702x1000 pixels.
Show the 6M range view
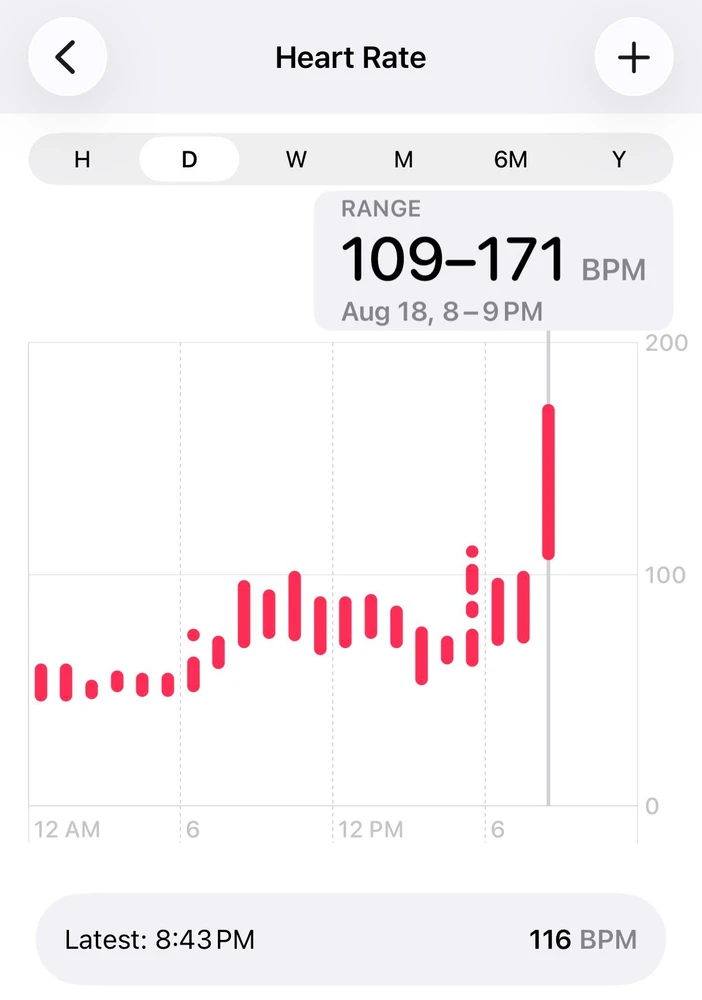(x=511, y=159)
